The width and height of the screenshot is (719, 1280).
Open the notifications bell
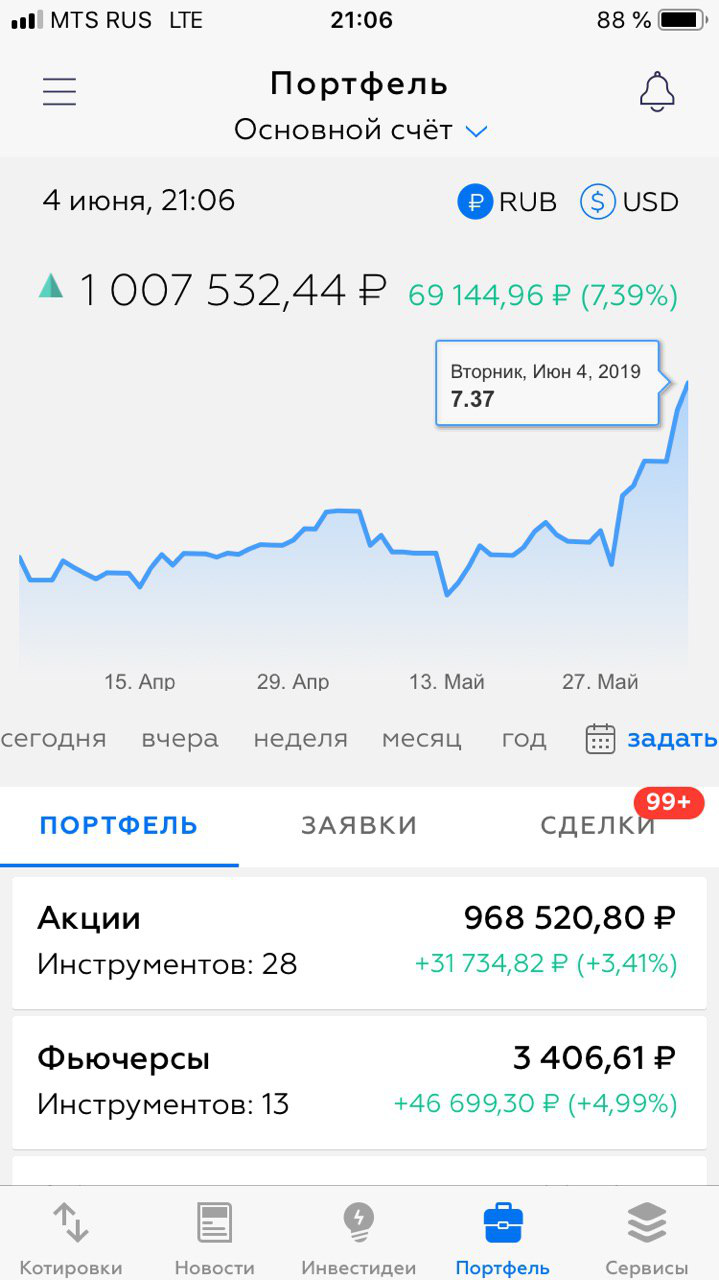point(657,92)
